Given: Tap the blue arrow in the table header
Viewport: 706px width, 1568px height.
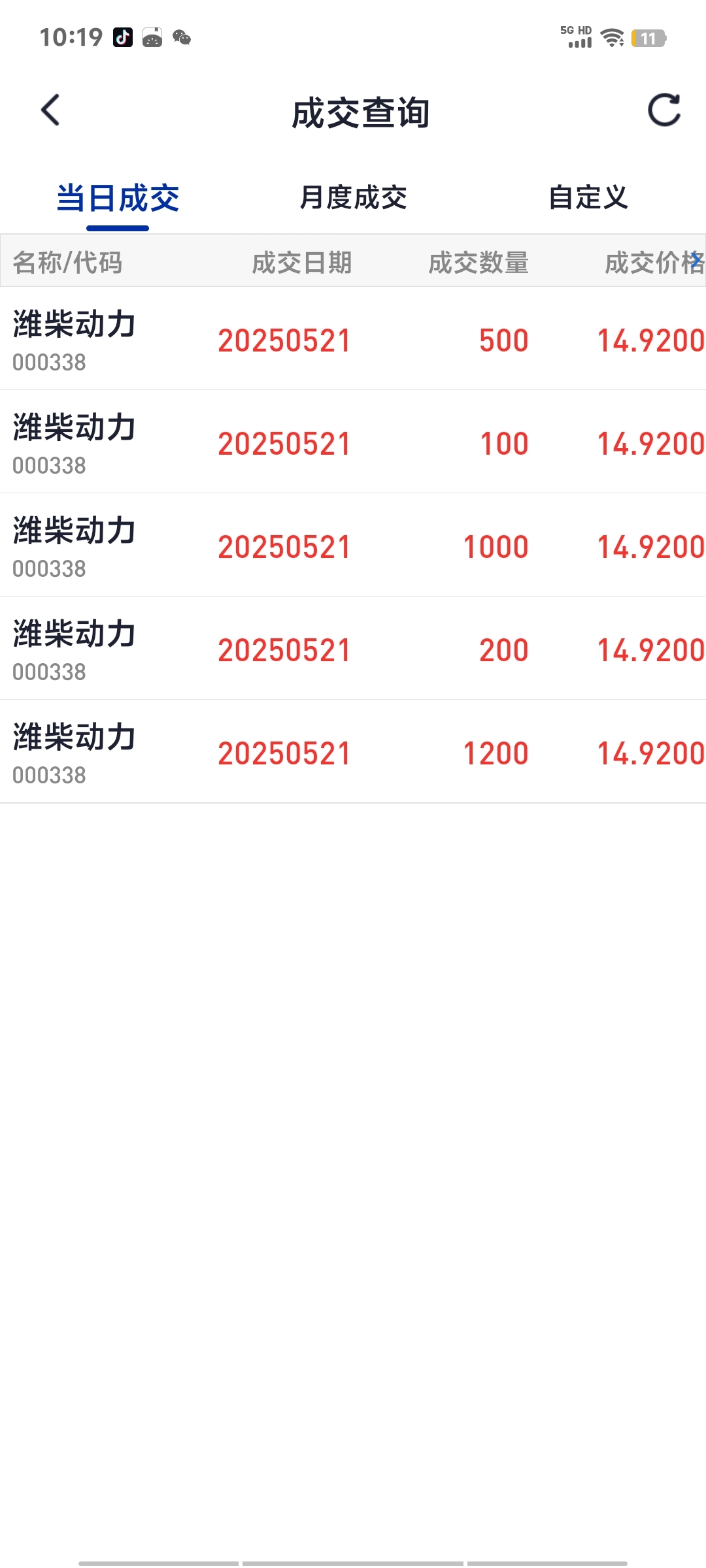Looking at the screenshot, I should tap(696, 261).
